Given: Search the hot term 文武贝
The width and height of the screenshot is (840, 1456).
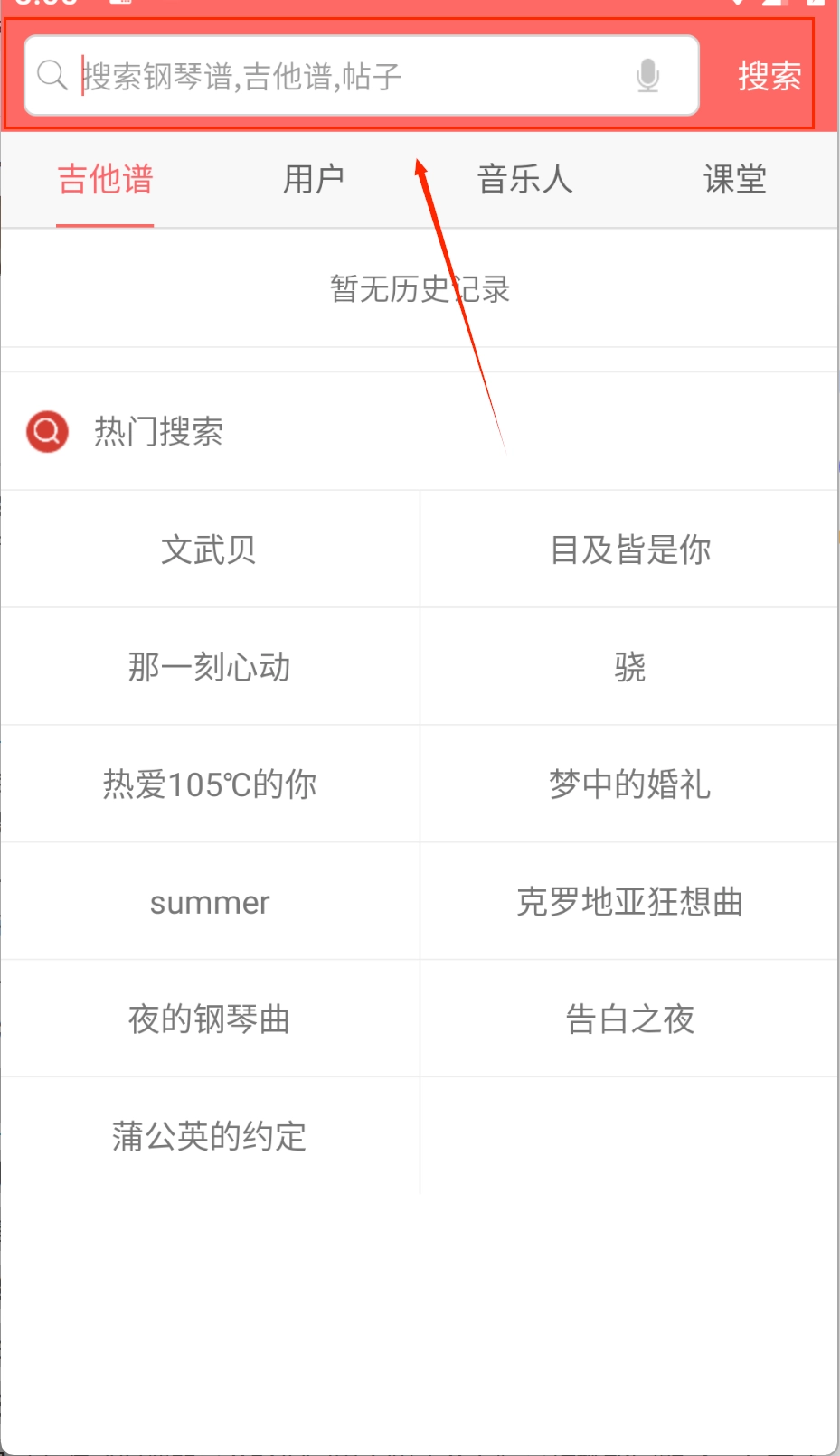Looking at the screenshot, I should 209,550.
